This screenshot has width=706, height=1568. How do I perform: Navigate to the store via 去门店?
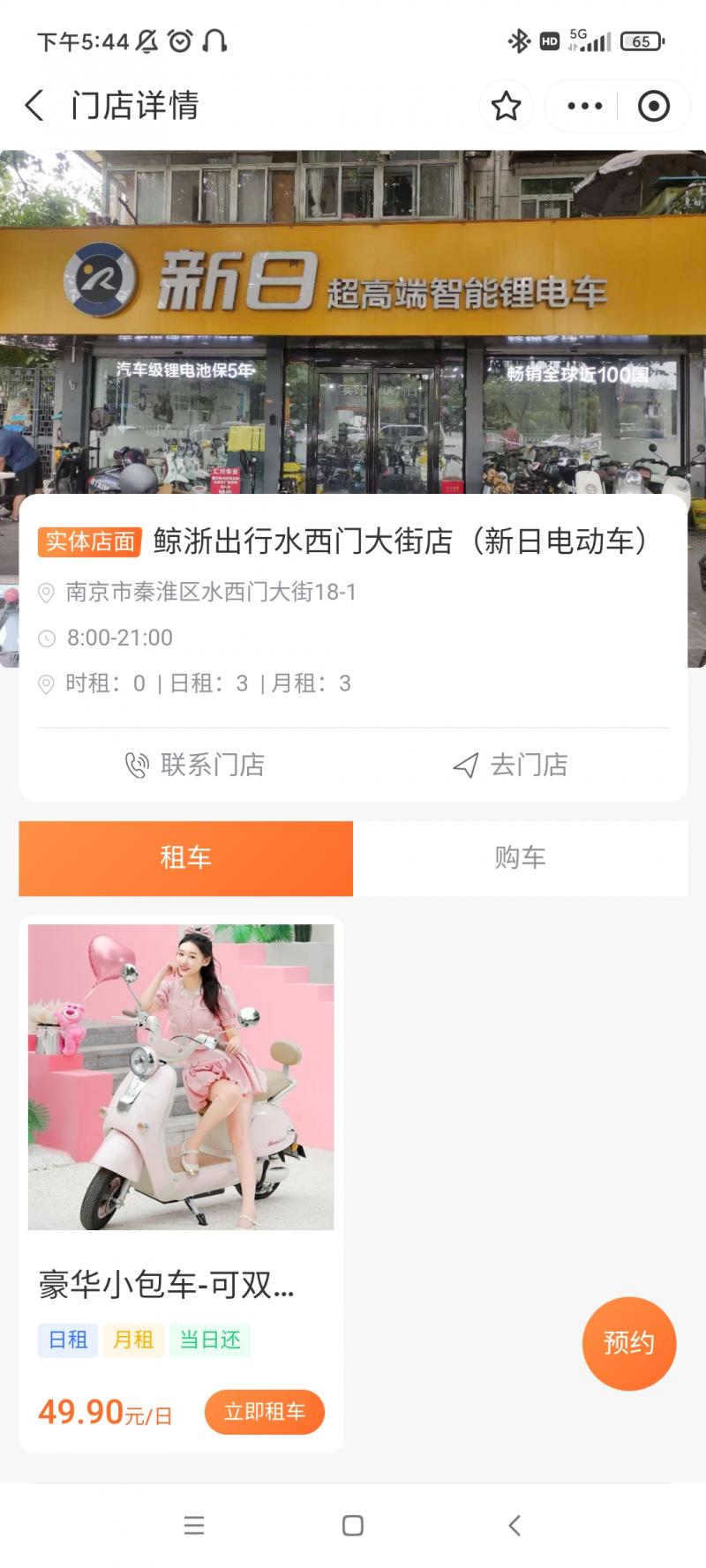tap(510, 765)
